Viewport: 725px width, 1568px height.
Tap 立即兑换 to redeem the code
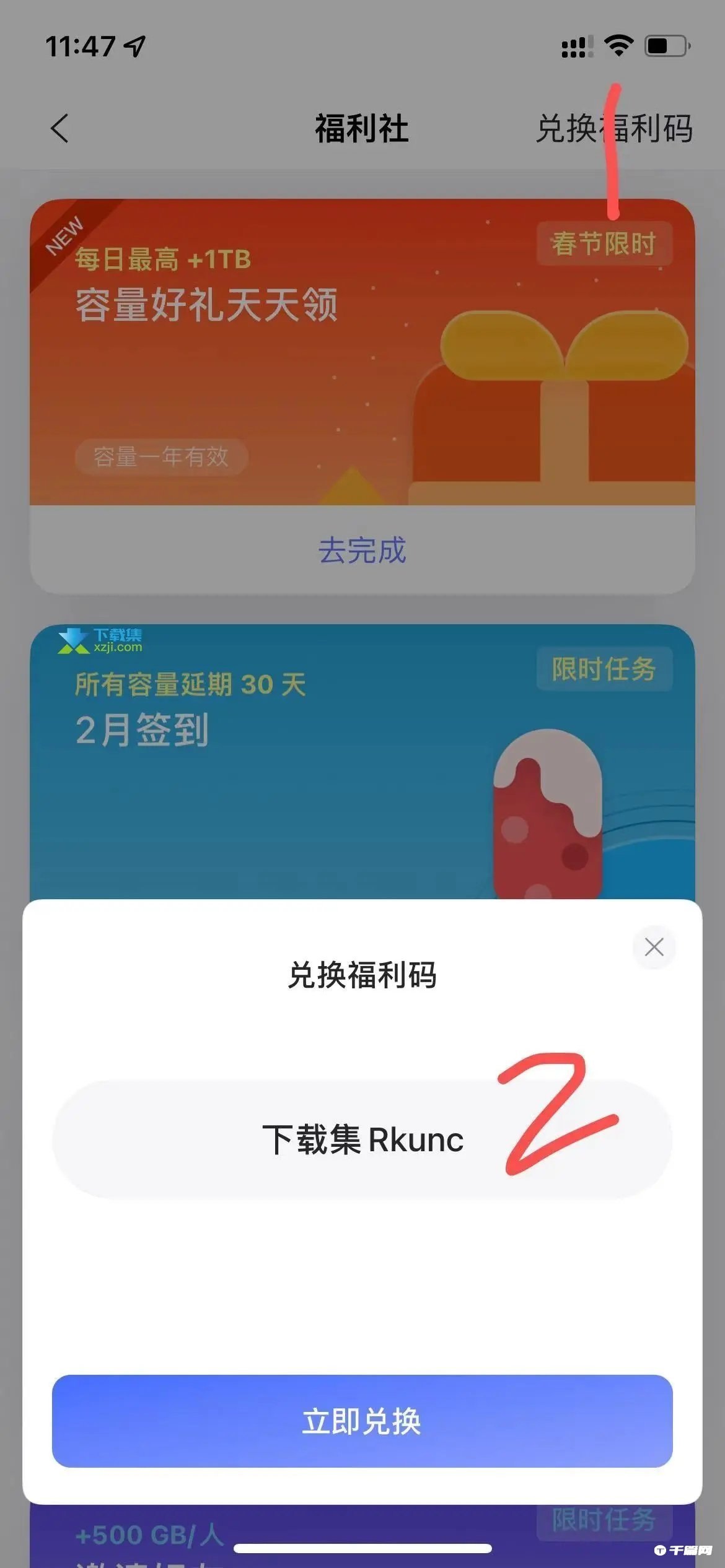tap(362, 1421)
